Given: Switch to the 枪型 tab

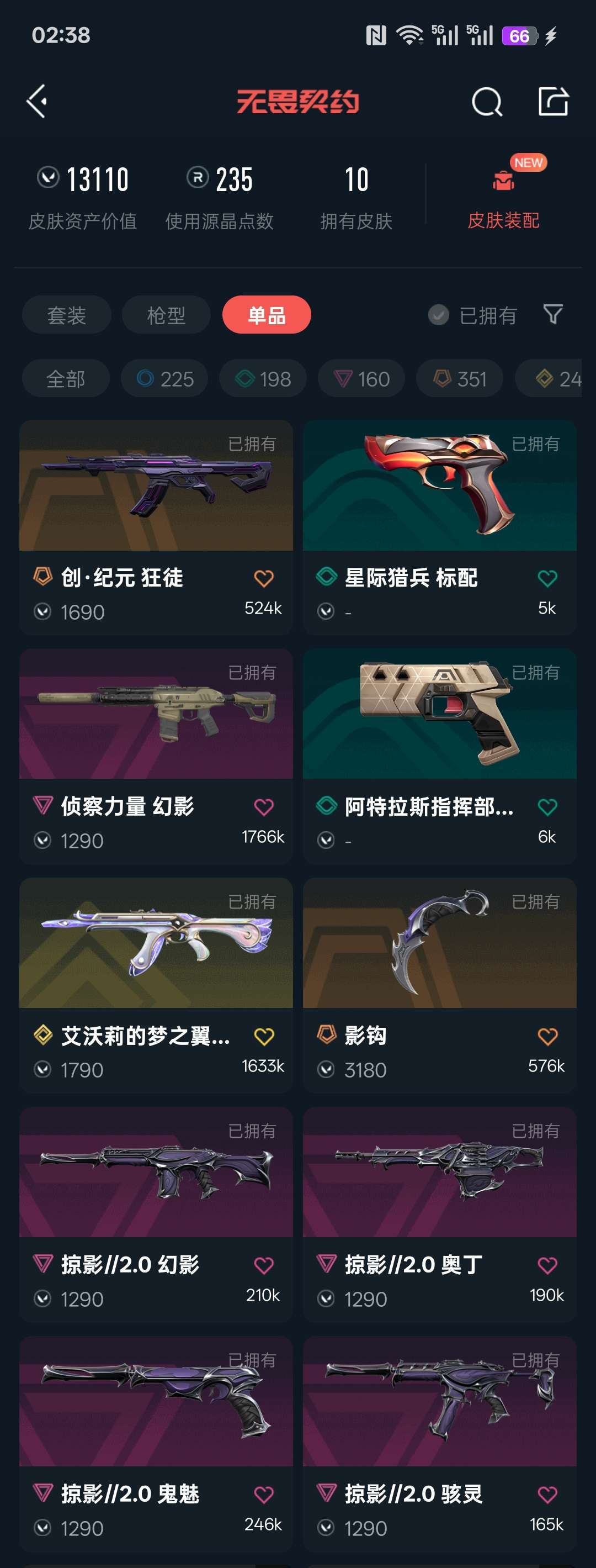Looking at the screenshot, I should tap(166, 315).
